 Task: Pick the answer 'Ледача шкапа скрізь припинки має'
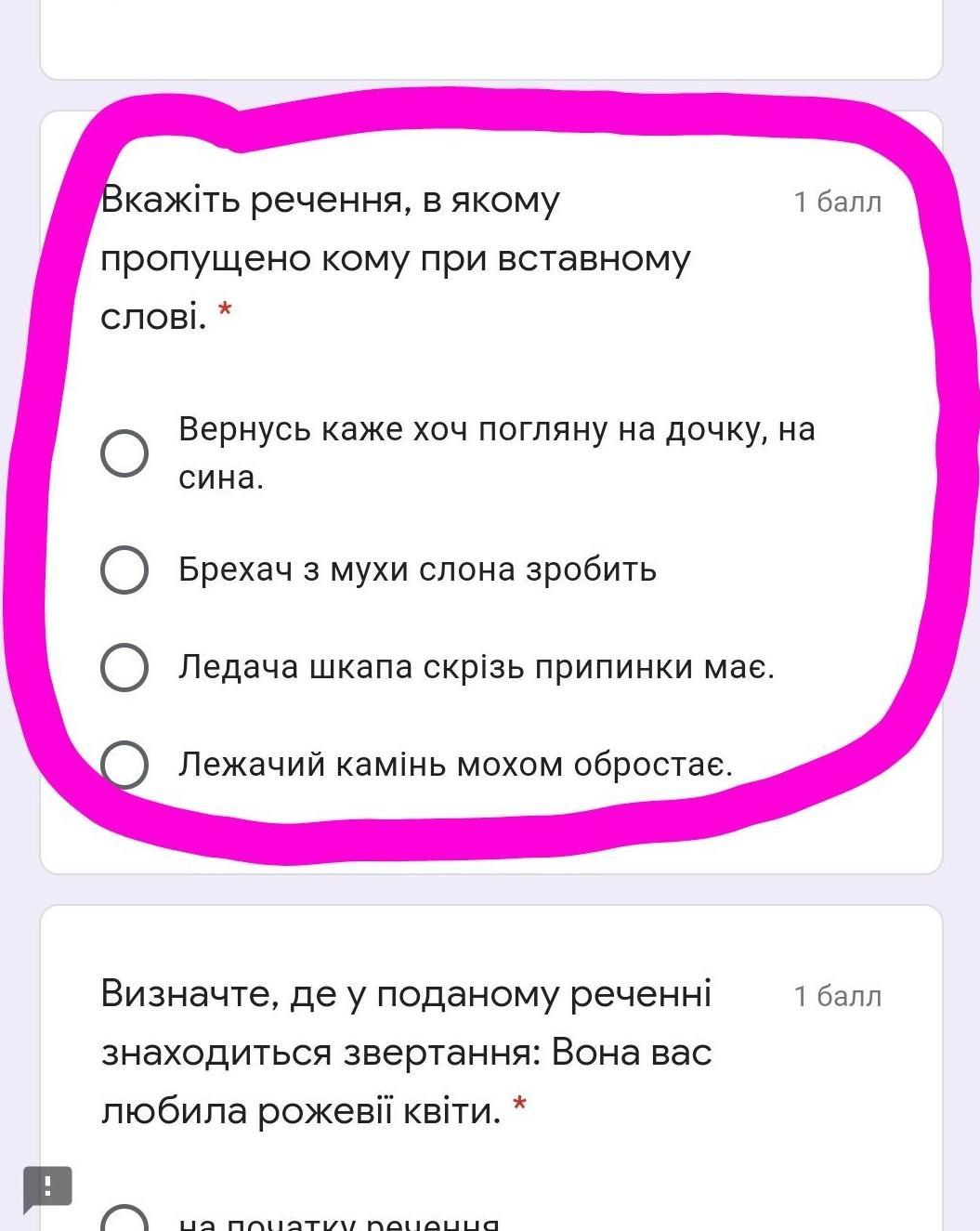(124, 667)
